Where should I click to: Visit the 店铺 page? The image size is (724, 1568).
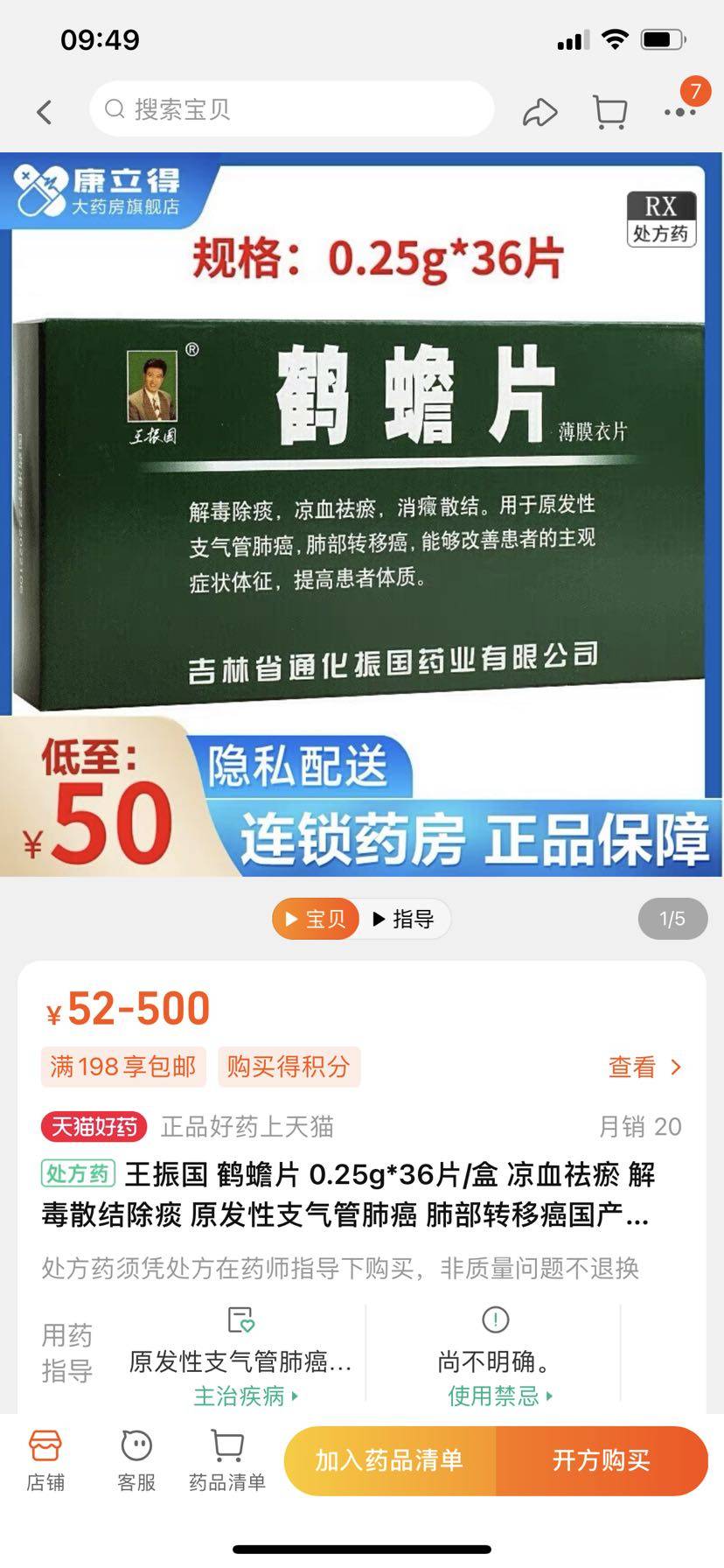click(x=45, y=1460)
